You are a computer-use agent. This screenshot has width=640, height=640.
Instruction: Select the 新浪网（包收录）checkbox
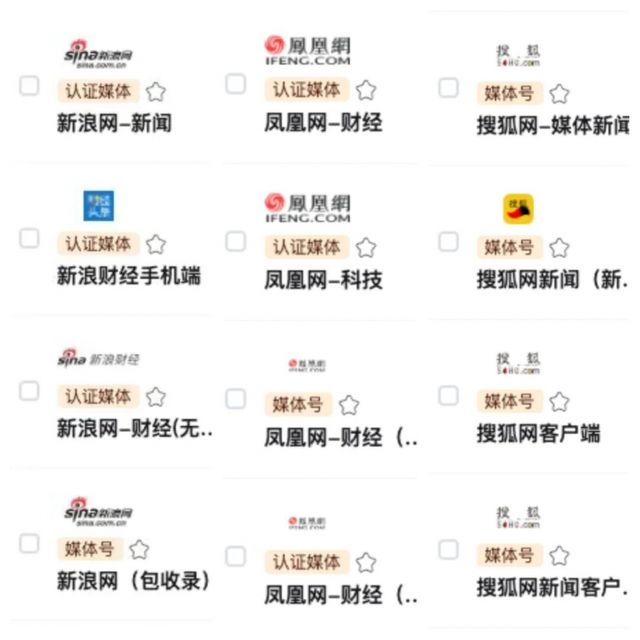pyautogui.click(x=29, y=544)
